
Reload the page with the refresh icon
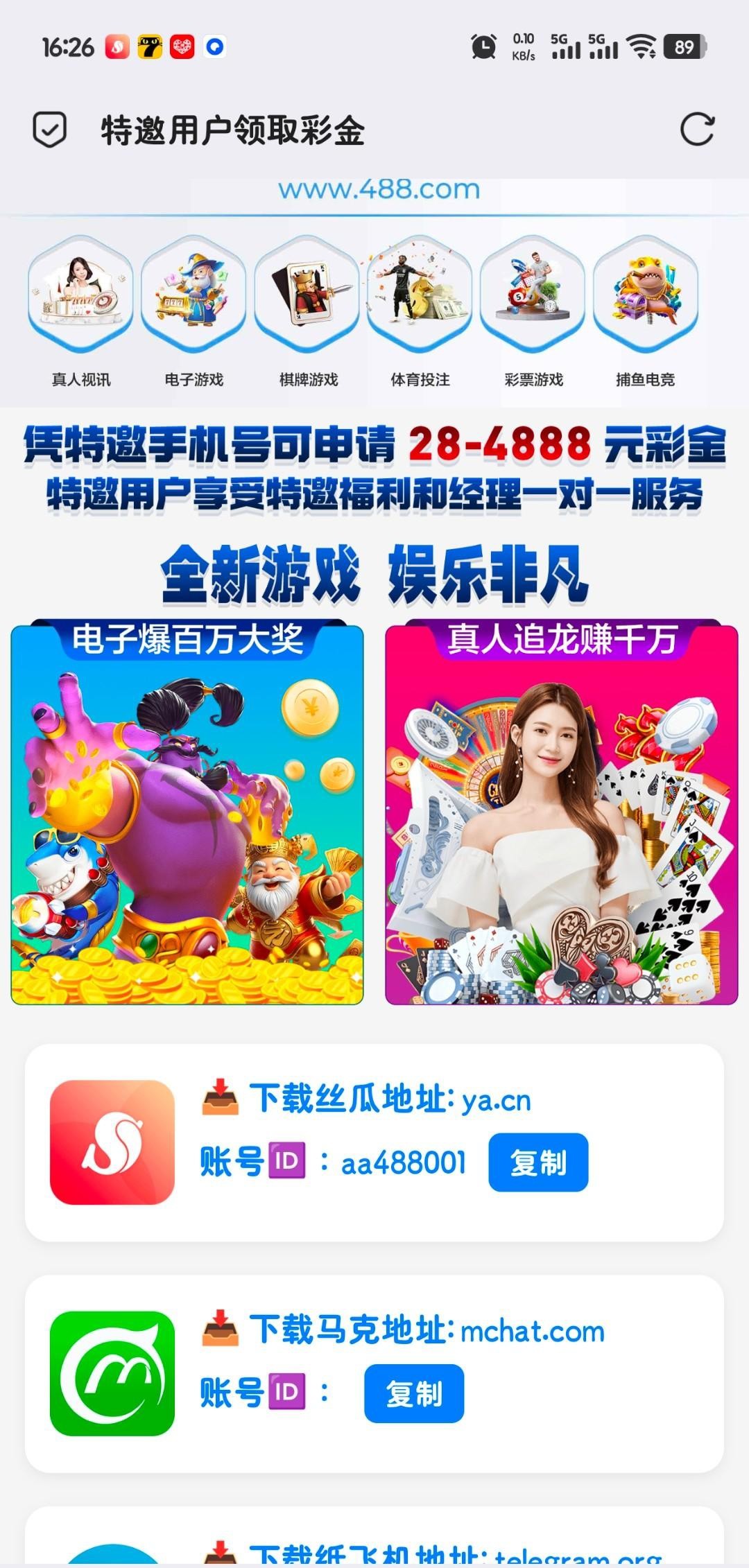(696, 130)
